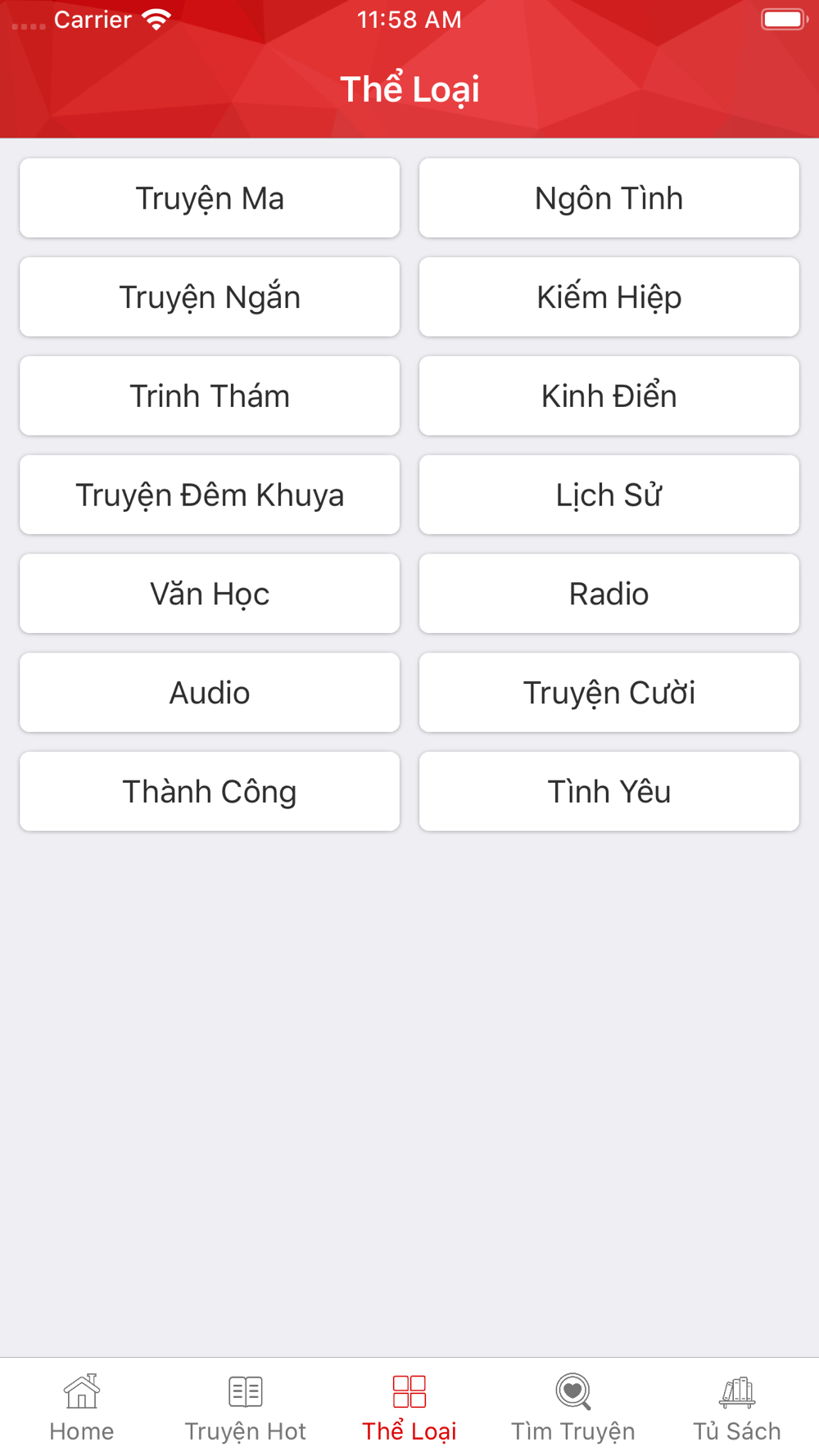Browse Truyện Ngắn stories
Viewport: 819px width, 1456px height.
pyautogui.click(x=210, y=297)
